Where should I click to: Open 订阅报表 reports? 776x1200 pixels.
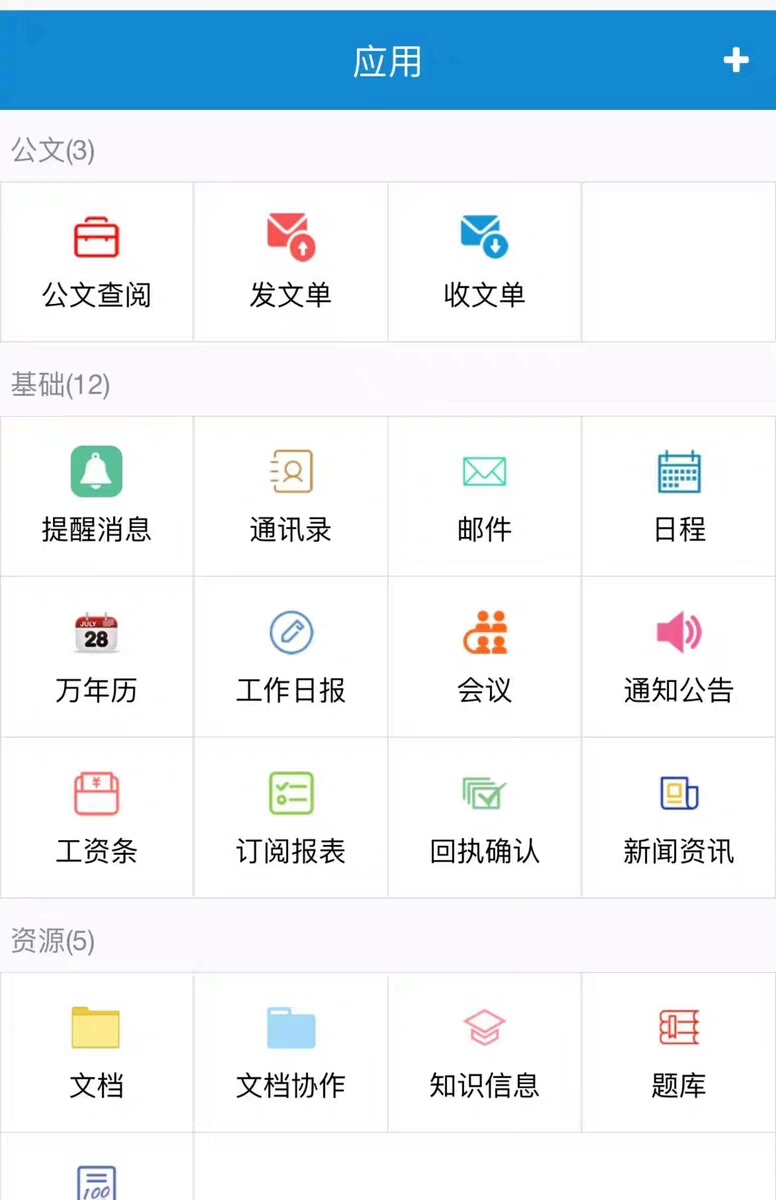(x=291, y=817)
